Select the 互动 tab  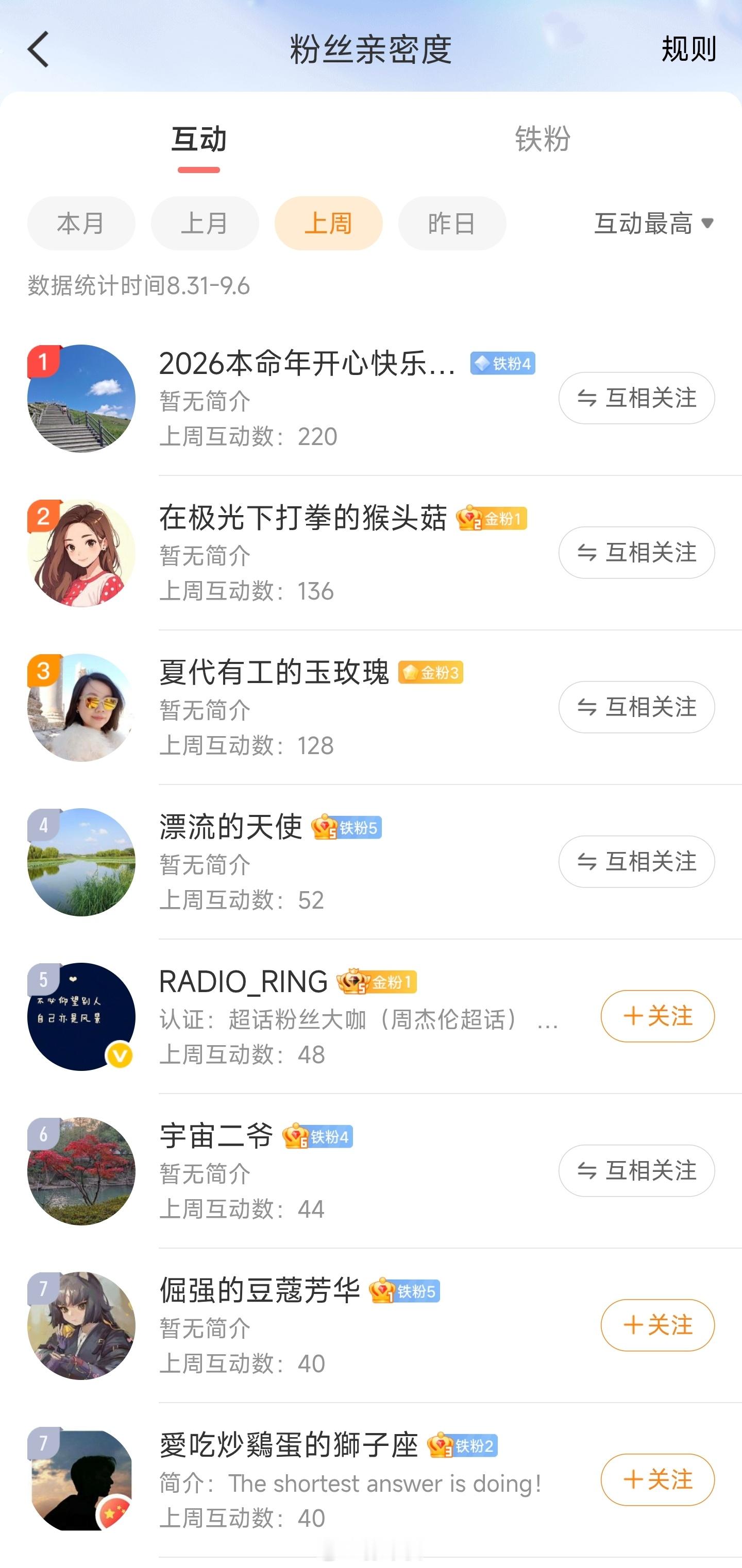(198, 139)
